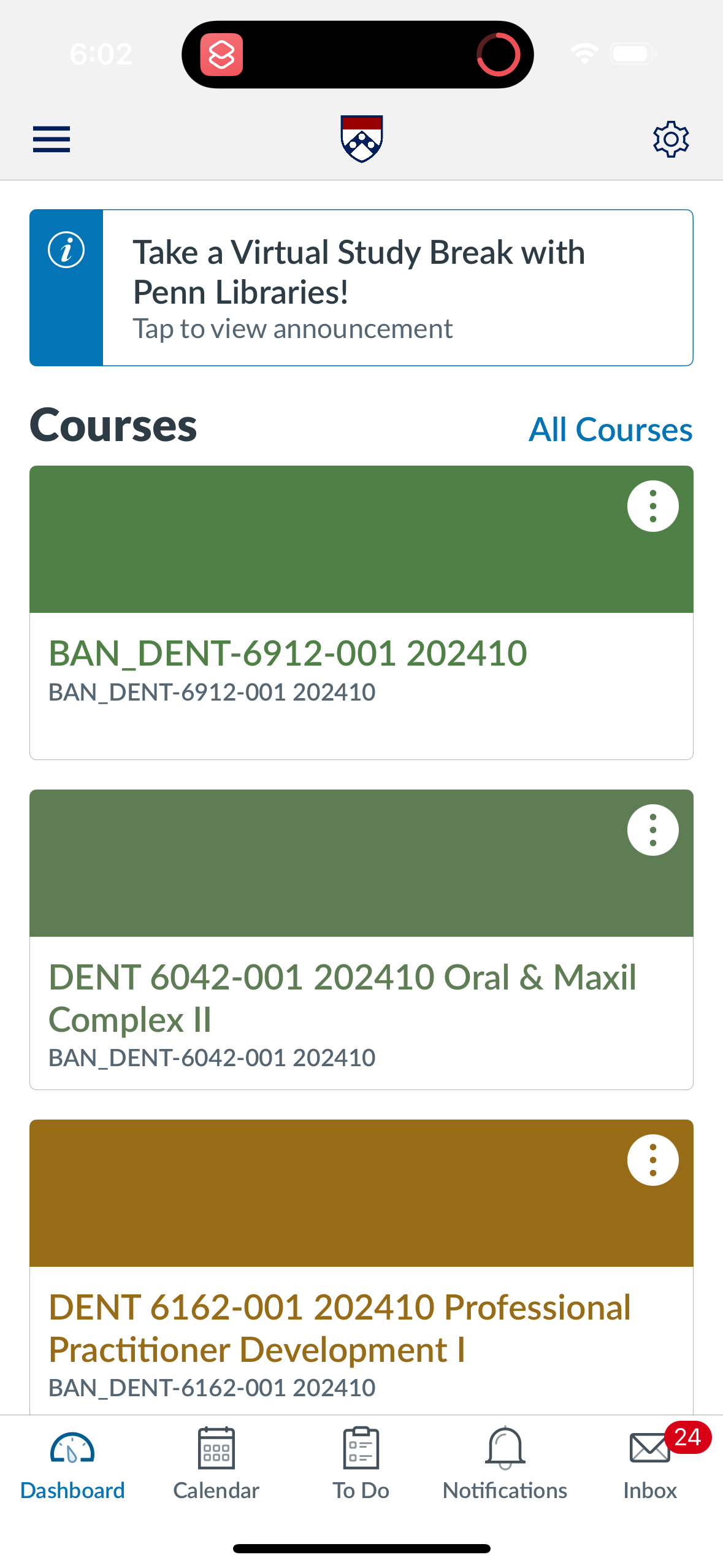Viewport: 723px width, 1568px height.
Task: Open the Calendar icon in bottom navigation
Action: (216, 1446)
